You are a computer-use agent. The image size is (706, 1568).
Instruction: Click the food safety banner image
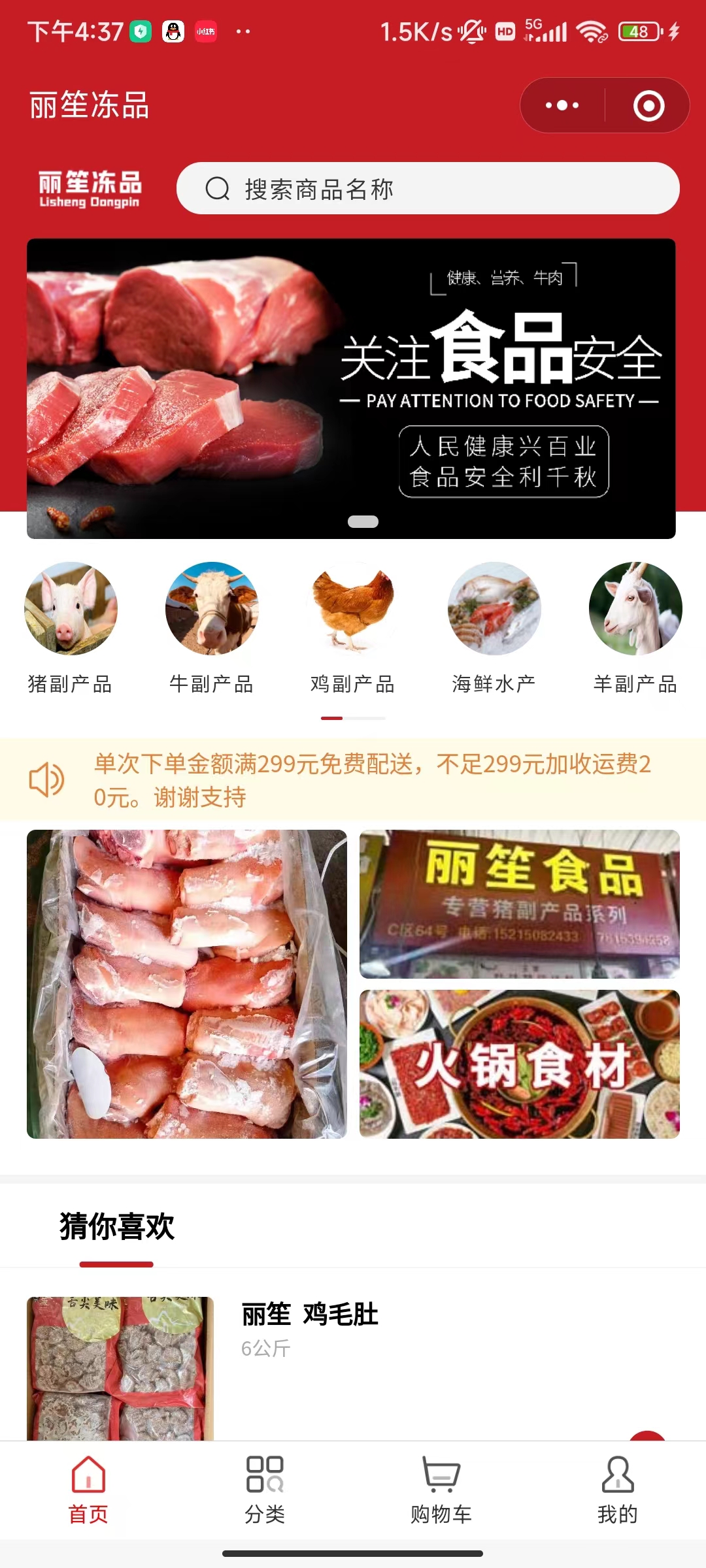coord(352,388)
